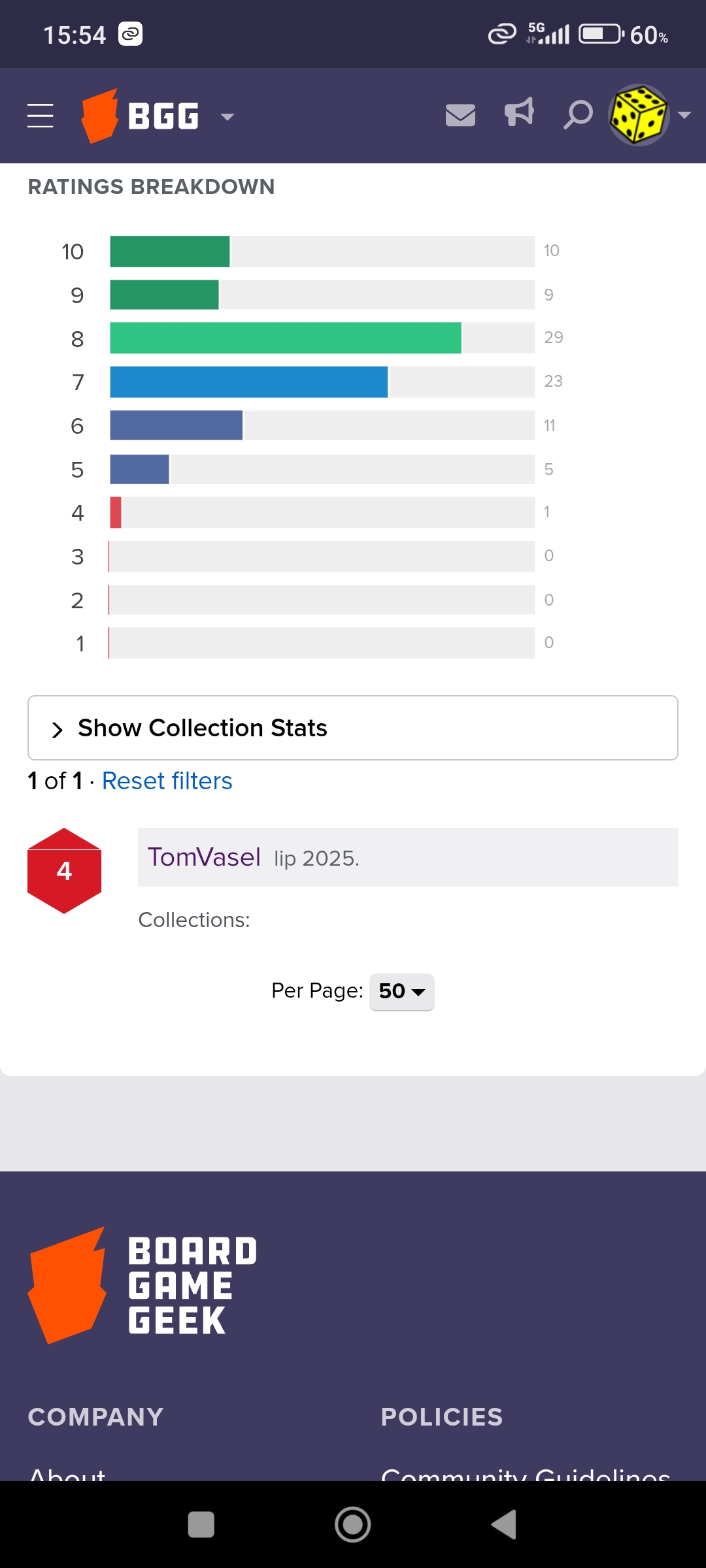Open the search icon

(578, 114)
